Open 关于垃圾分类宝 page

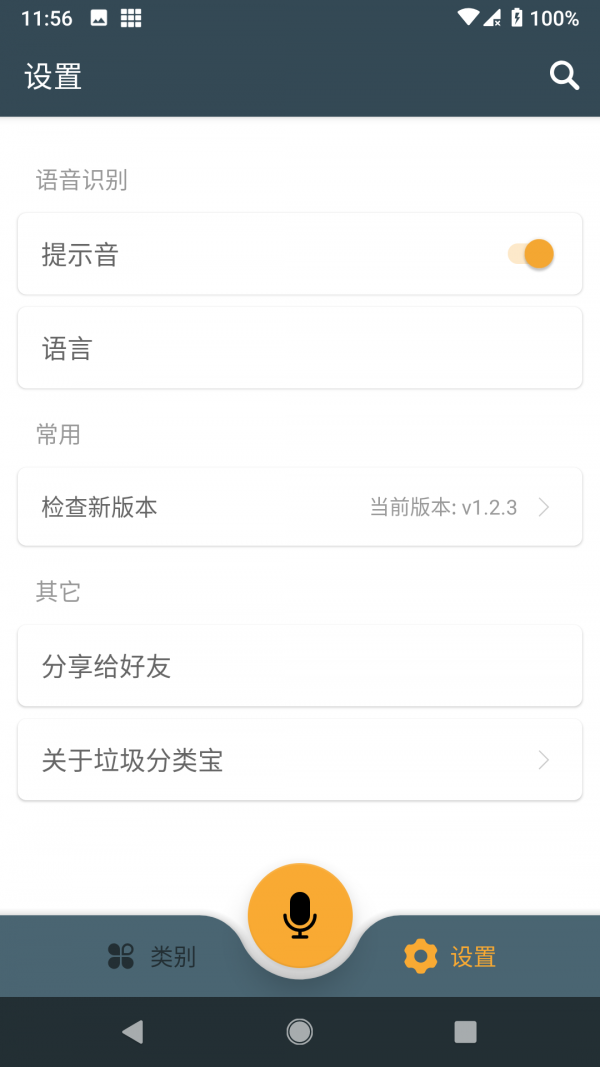click(300, 760)
